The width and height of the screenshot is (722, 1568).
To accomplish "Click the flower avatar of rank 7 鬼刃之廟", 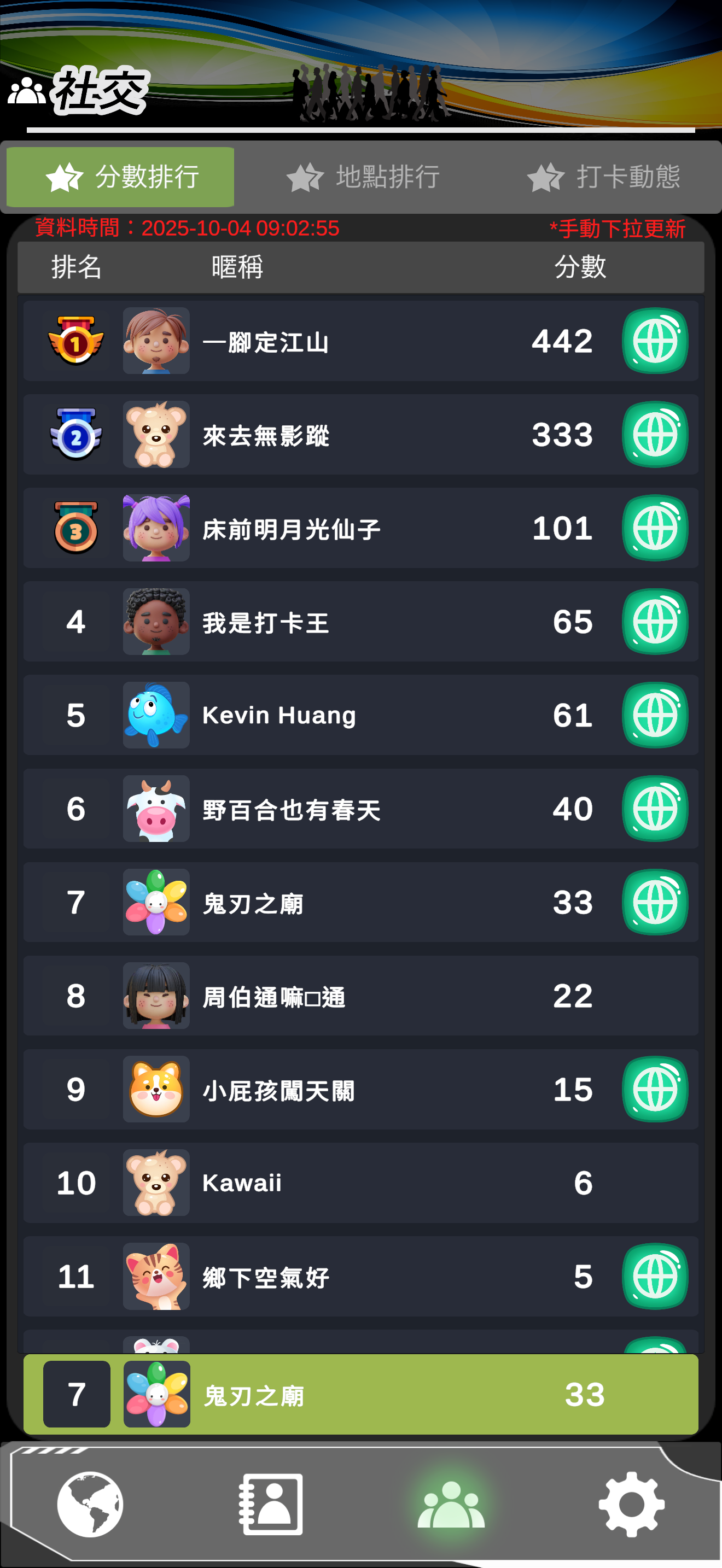I will coord(156,903).
